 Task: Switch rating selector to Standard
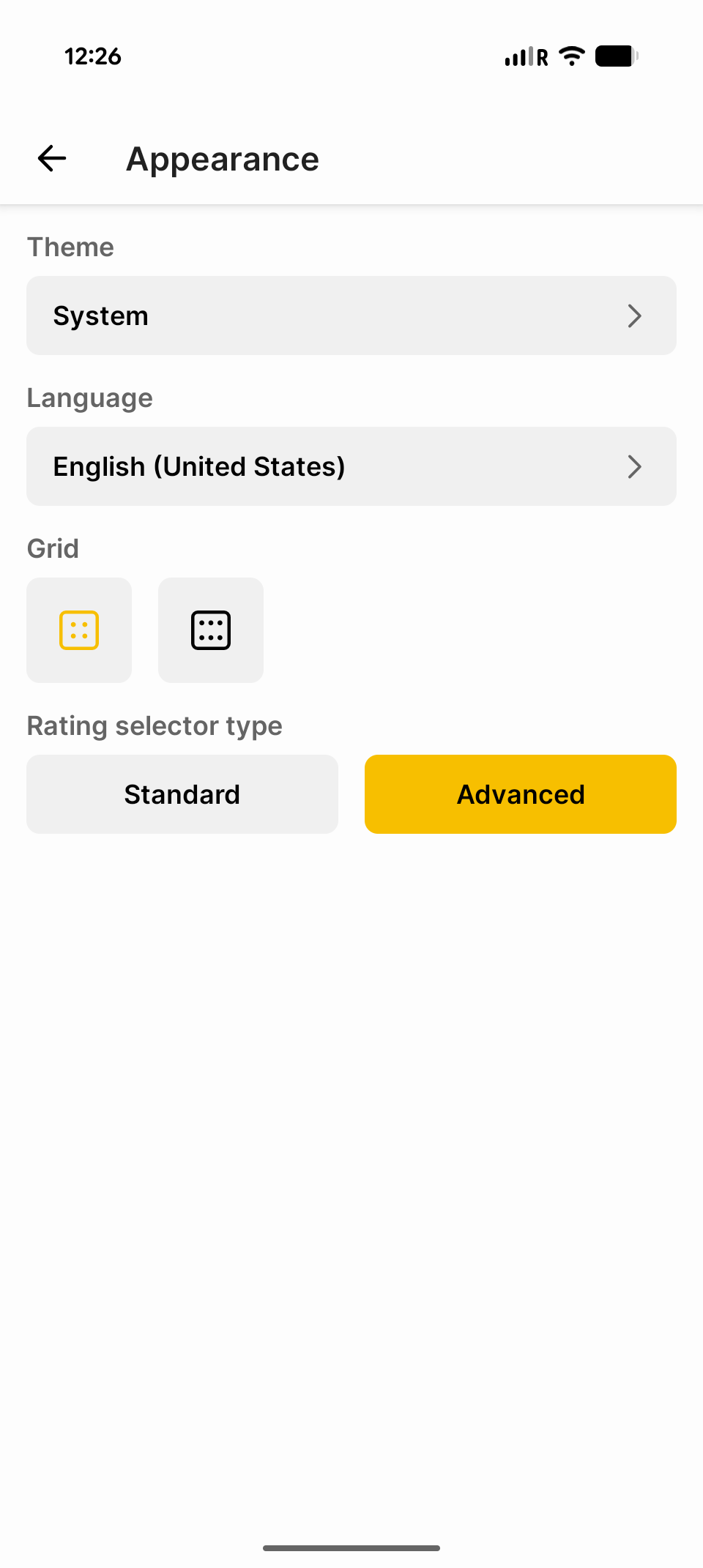click(182, 794)
